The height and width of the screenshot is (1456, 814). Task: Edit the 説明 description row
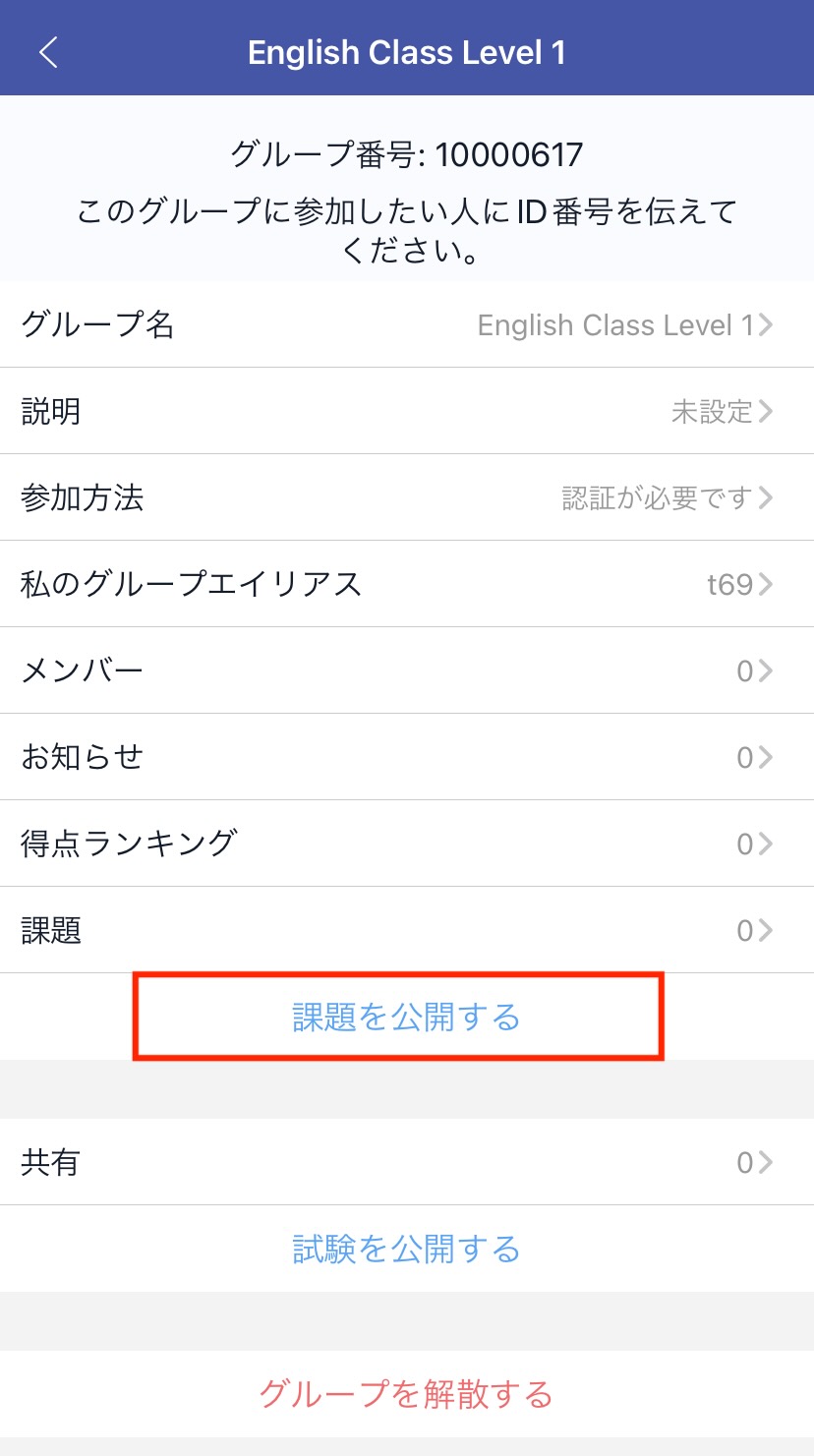(x=407, y=411)
